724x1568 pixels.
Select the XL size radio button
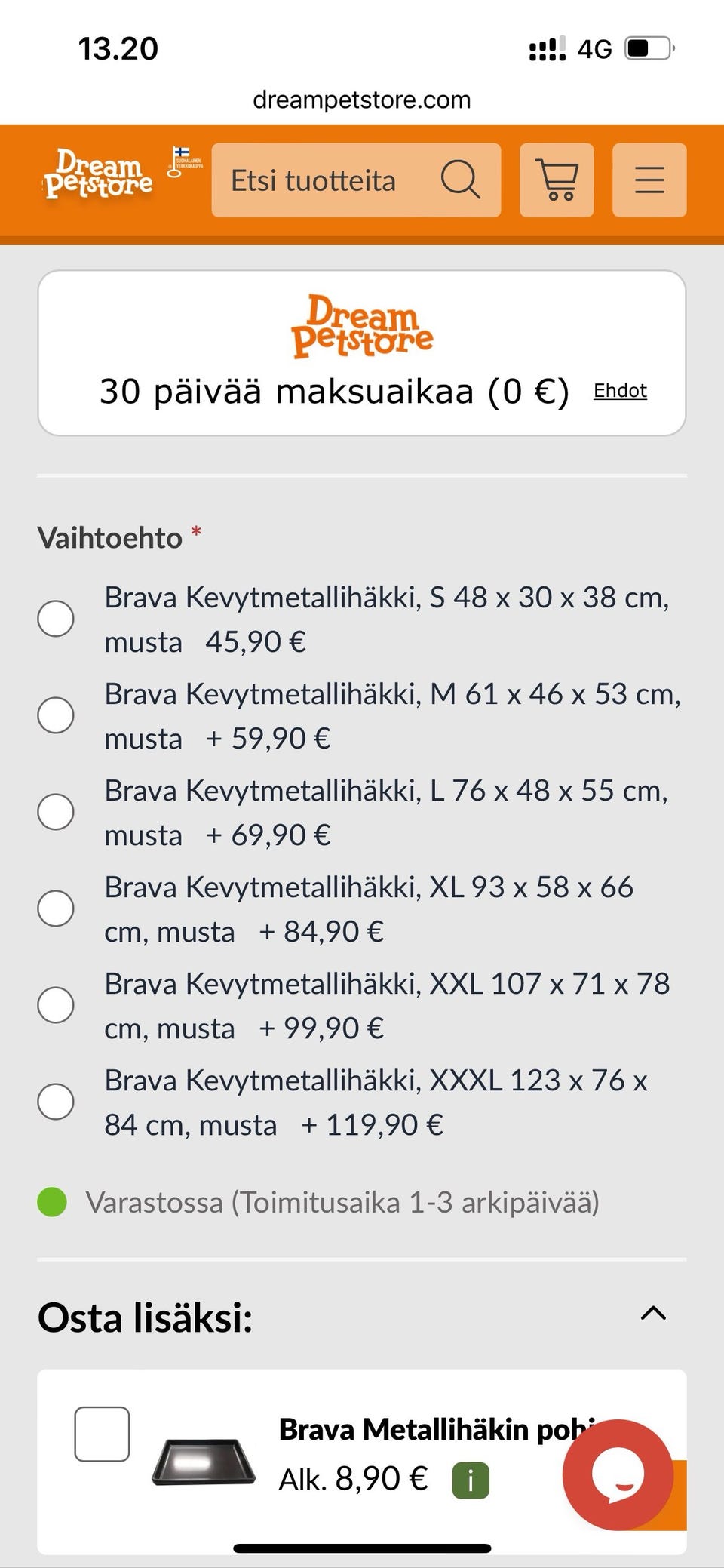point(55,909)
